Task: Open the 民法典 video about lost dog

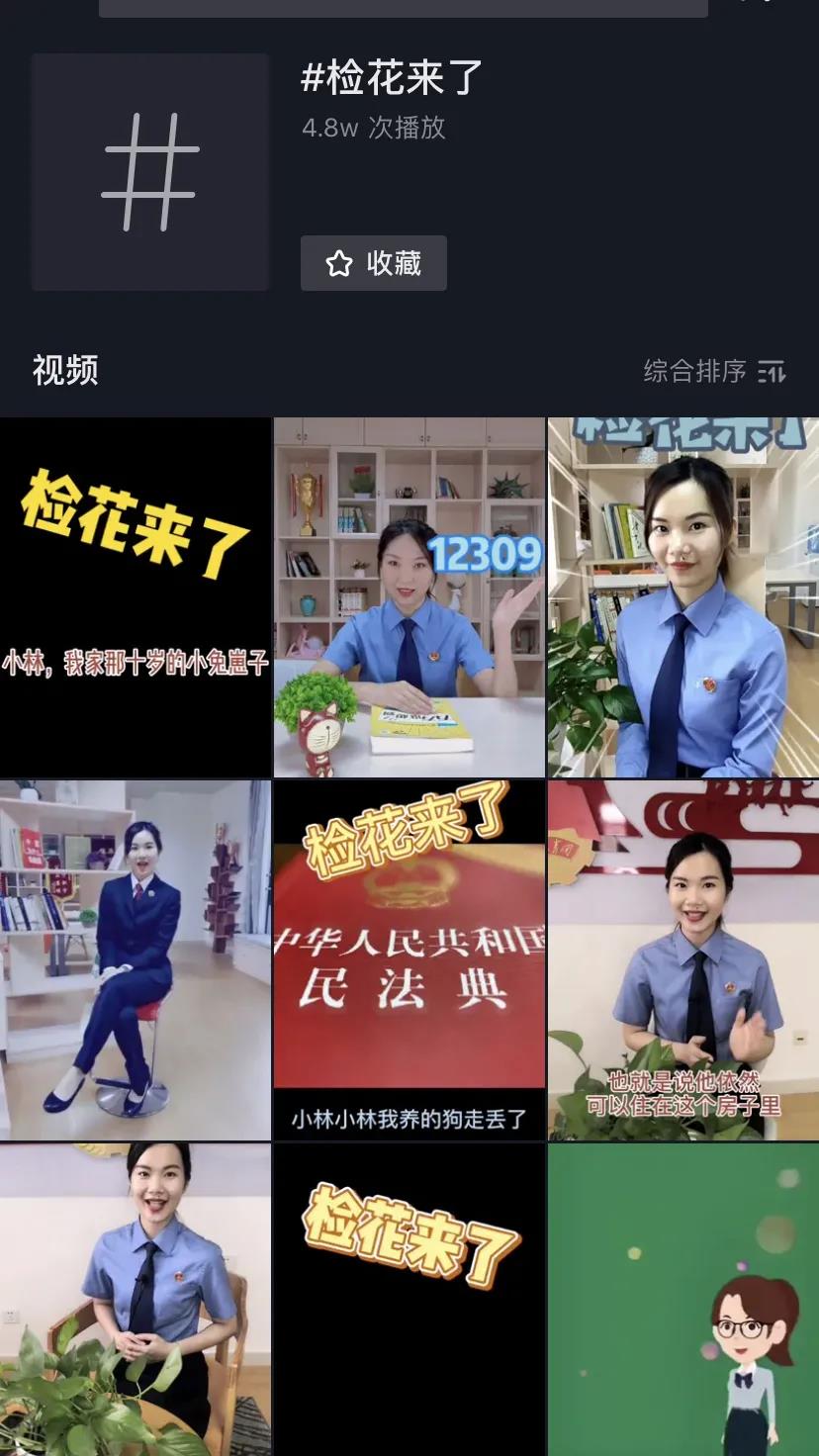Action: (x=409, y=959)
